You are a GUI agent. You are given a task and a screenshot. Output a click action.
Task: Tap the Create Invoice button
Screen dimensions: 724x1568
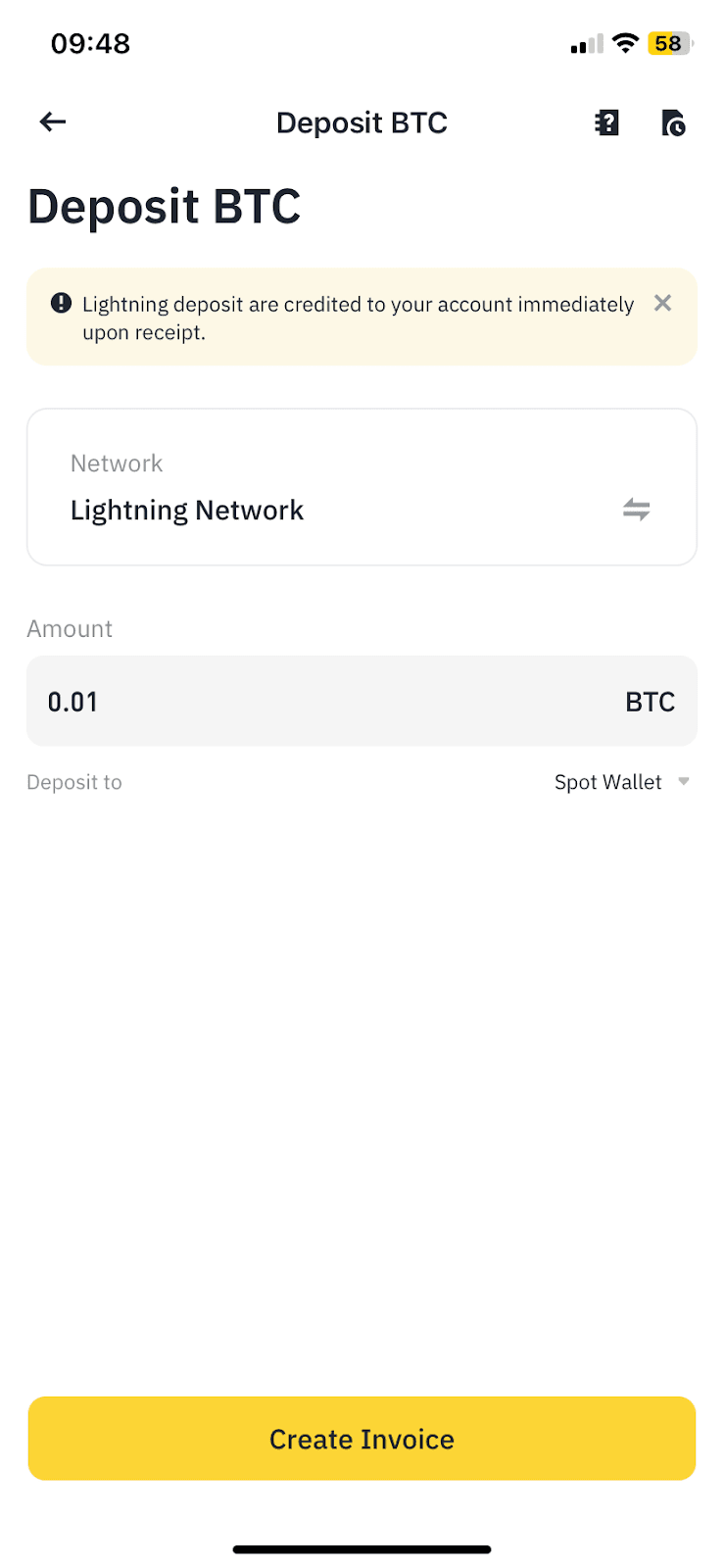pos(362,1439)
